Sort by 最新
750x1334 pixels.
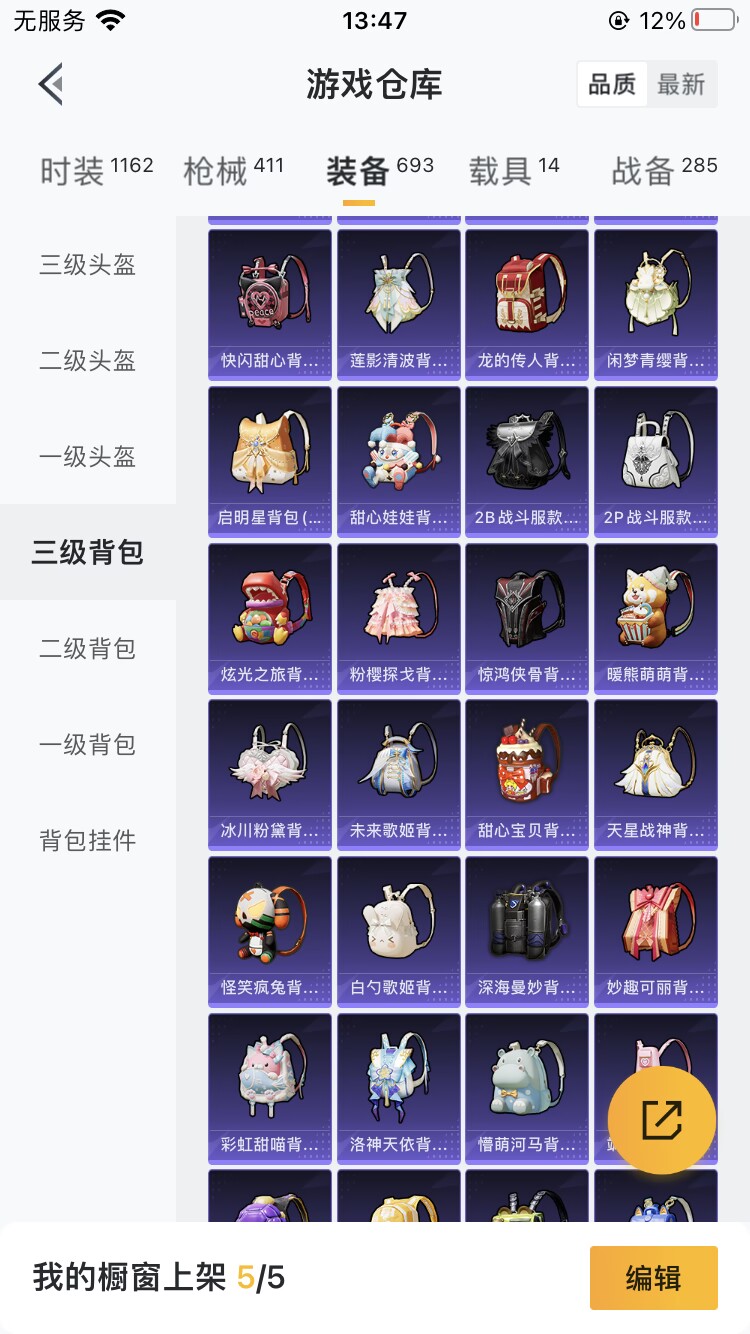tap(681, 85)
